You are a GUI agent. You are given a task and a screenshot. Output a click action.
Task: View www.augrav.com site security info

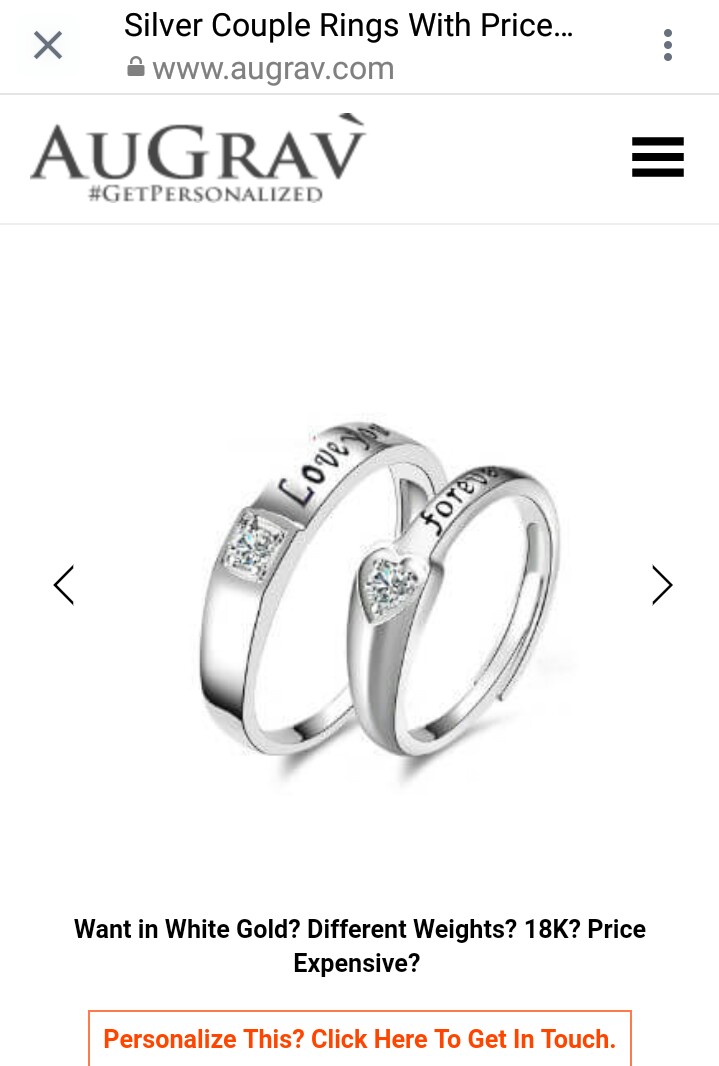(x=136, y=69)
